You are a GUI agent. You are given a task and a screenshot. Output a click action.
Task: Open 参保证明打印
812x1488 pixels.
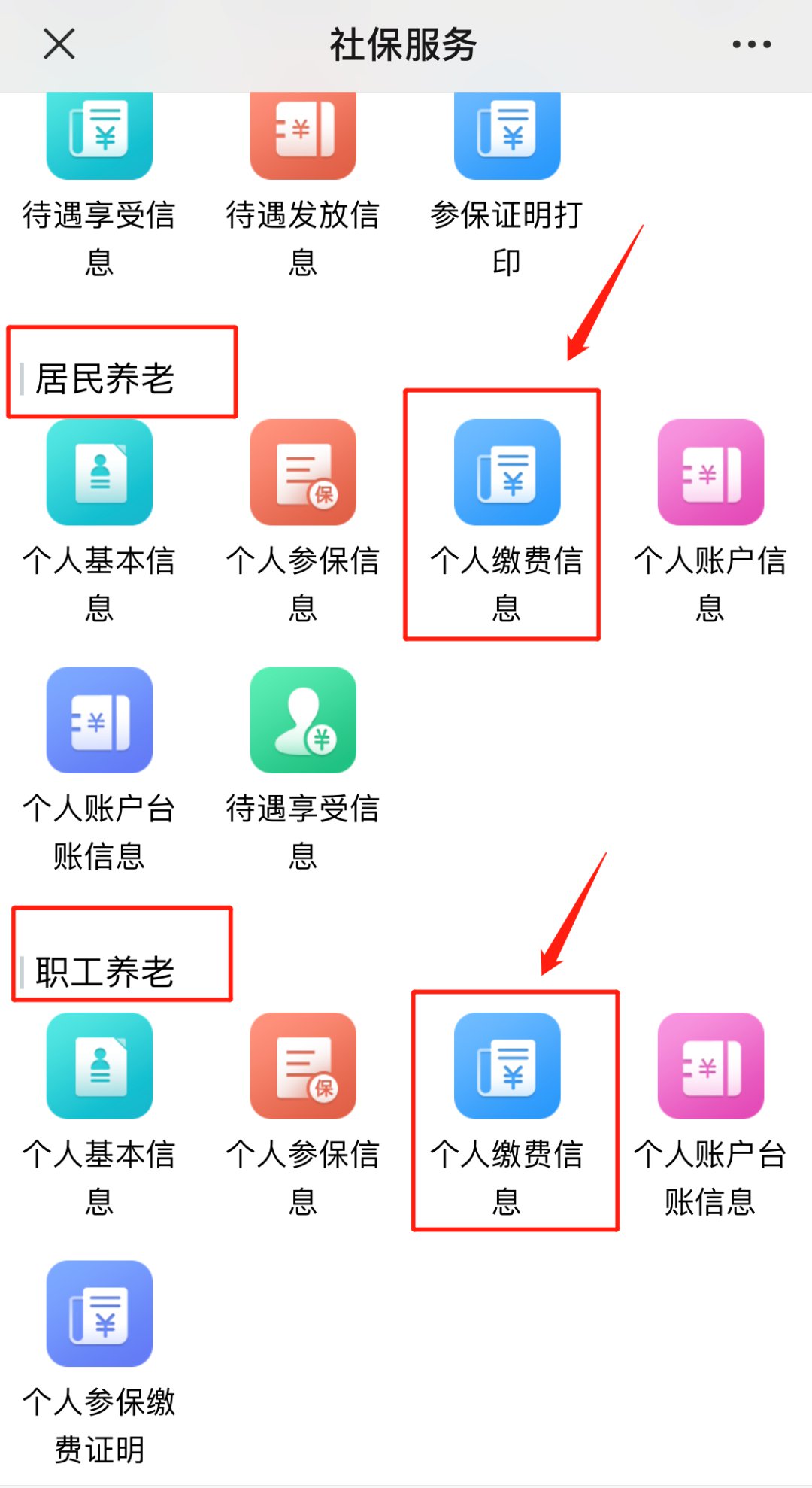point(507,143)
